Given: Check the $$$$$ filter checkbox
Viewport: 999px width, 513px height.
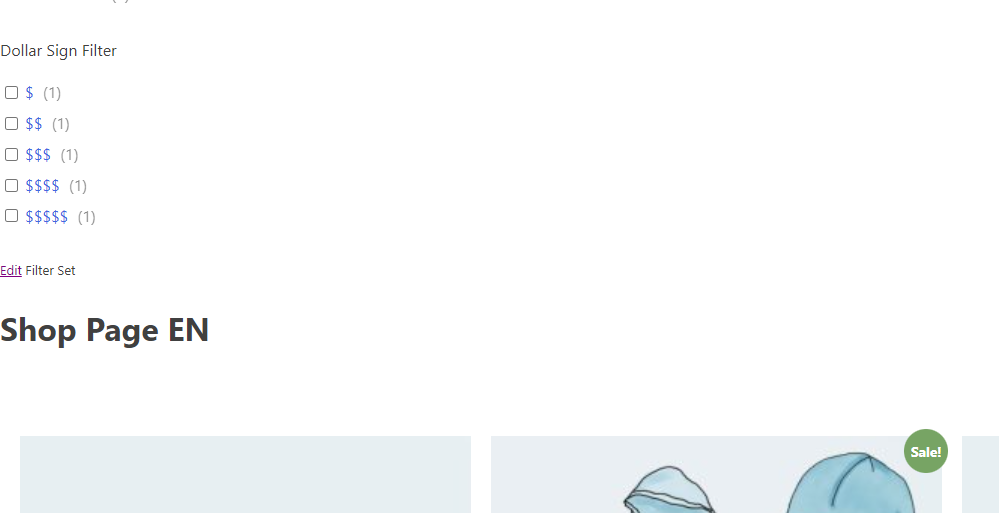Looking at the screenshot, I should click(x=12, y=216).
